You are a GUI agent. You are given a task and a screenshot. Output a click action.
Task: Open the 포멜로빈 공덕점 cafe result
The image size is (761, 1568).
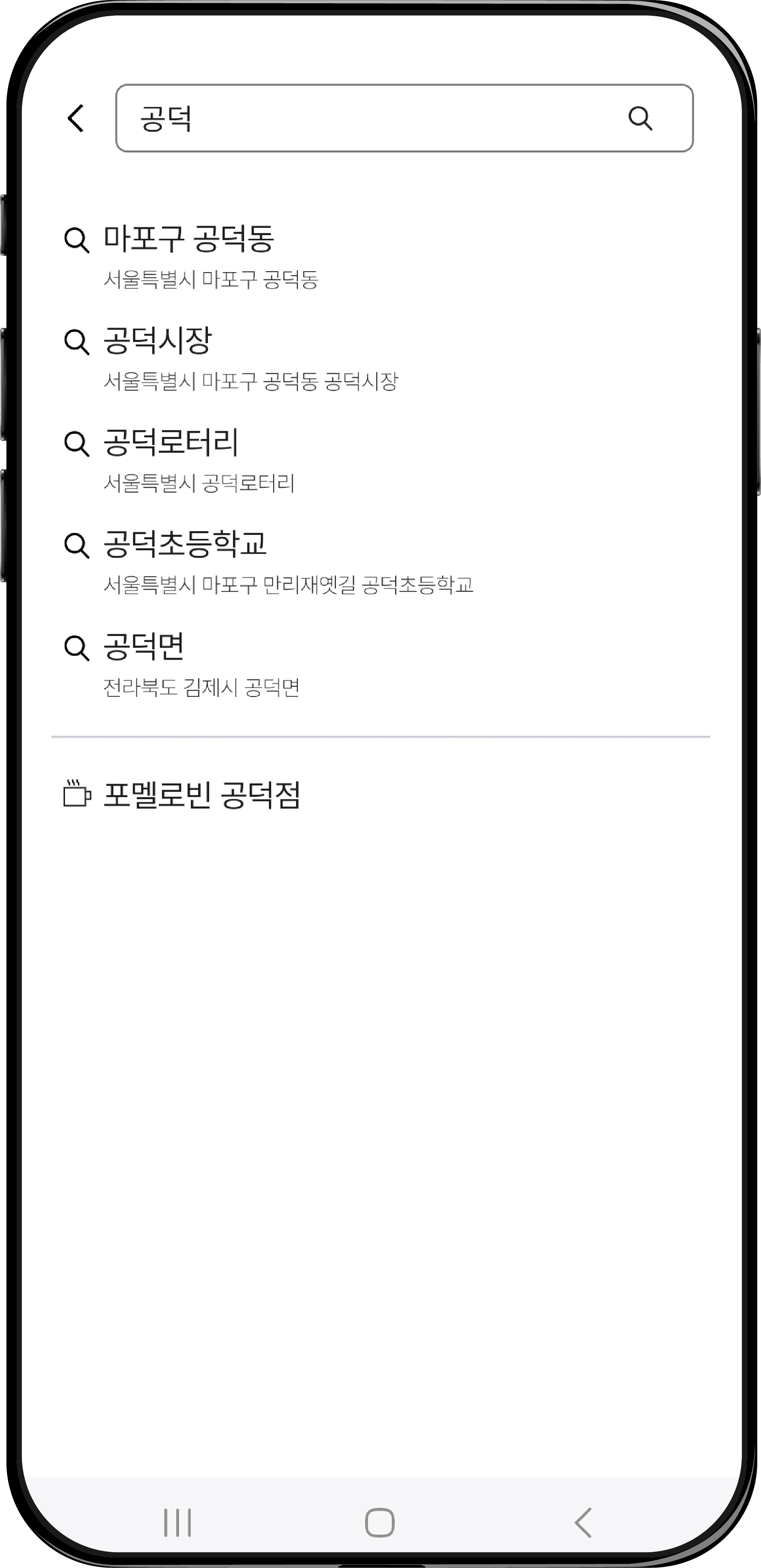[201, 795]
